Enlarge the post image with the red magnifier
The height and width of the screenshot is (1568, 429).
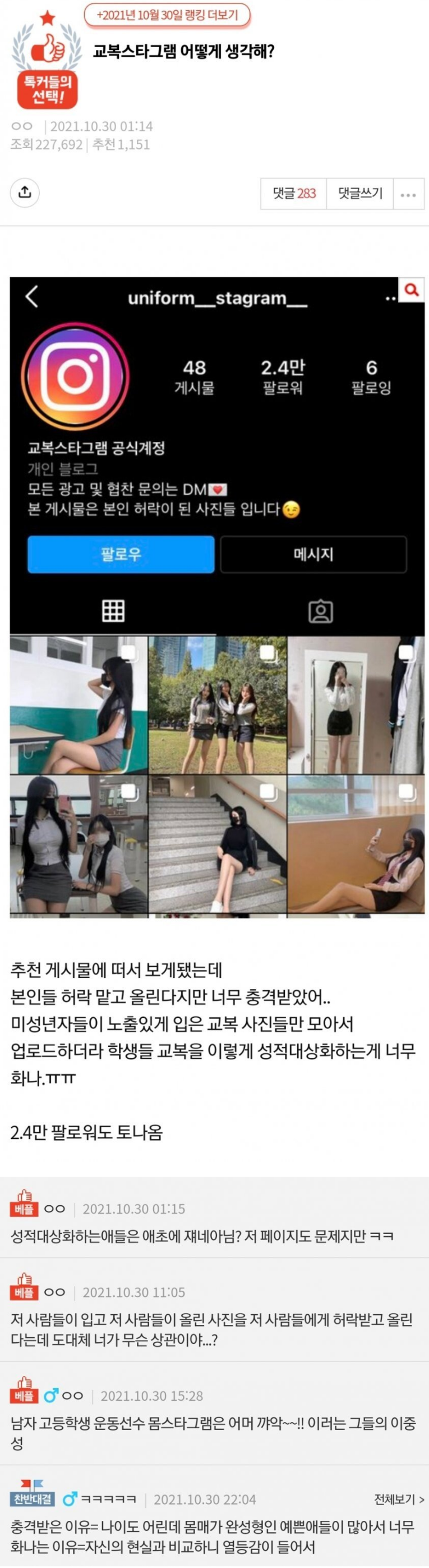coord(412,290)
